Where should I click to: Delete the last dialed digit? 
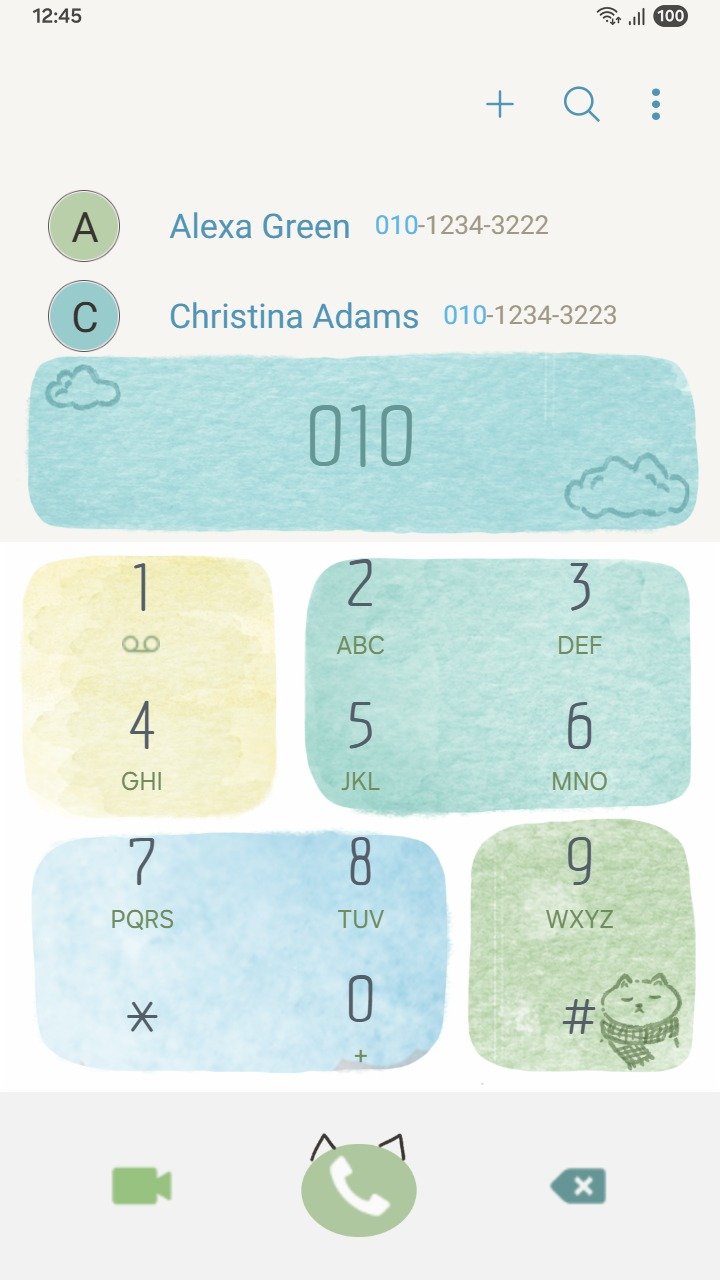point(578,1187)
